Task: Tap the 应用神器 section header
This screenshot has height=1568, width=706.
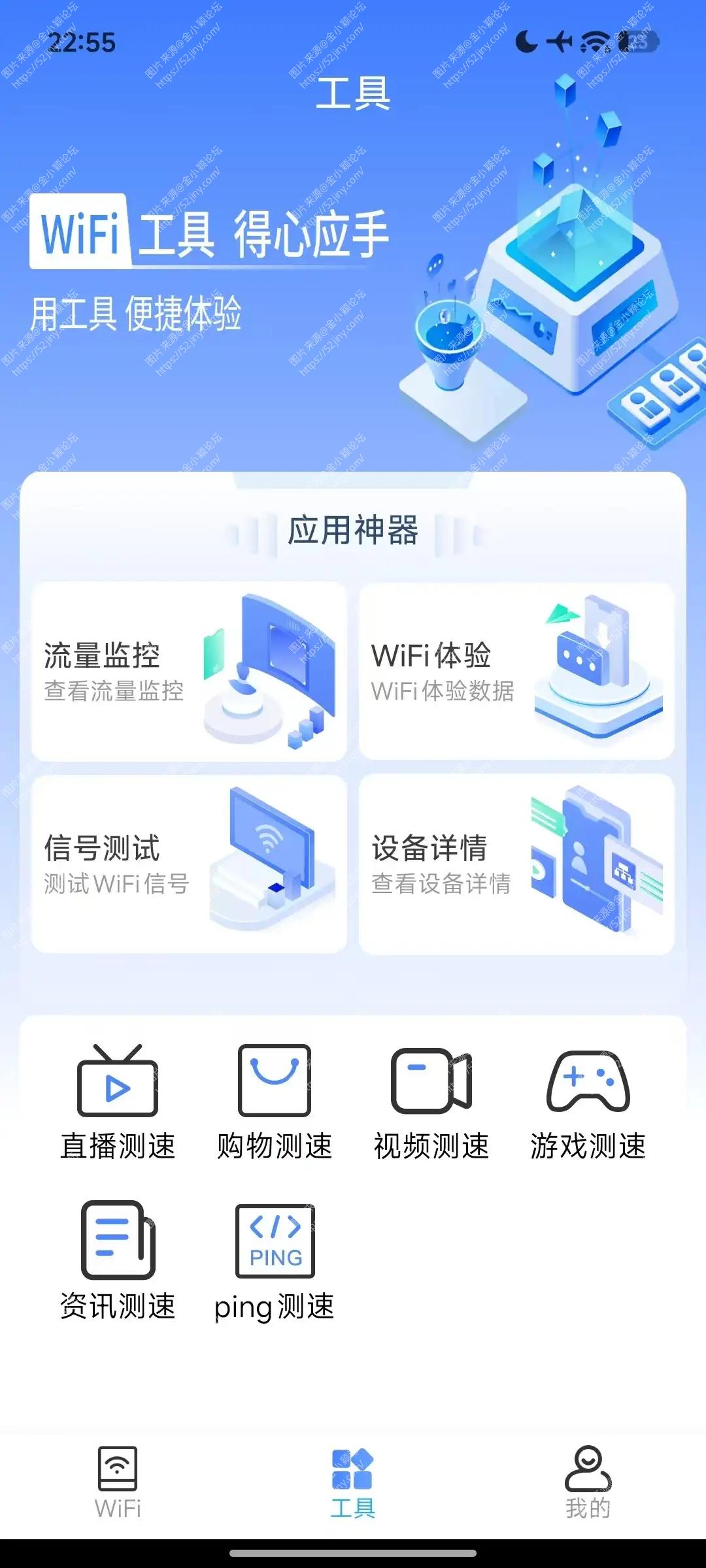Action: tap(353, 529)
